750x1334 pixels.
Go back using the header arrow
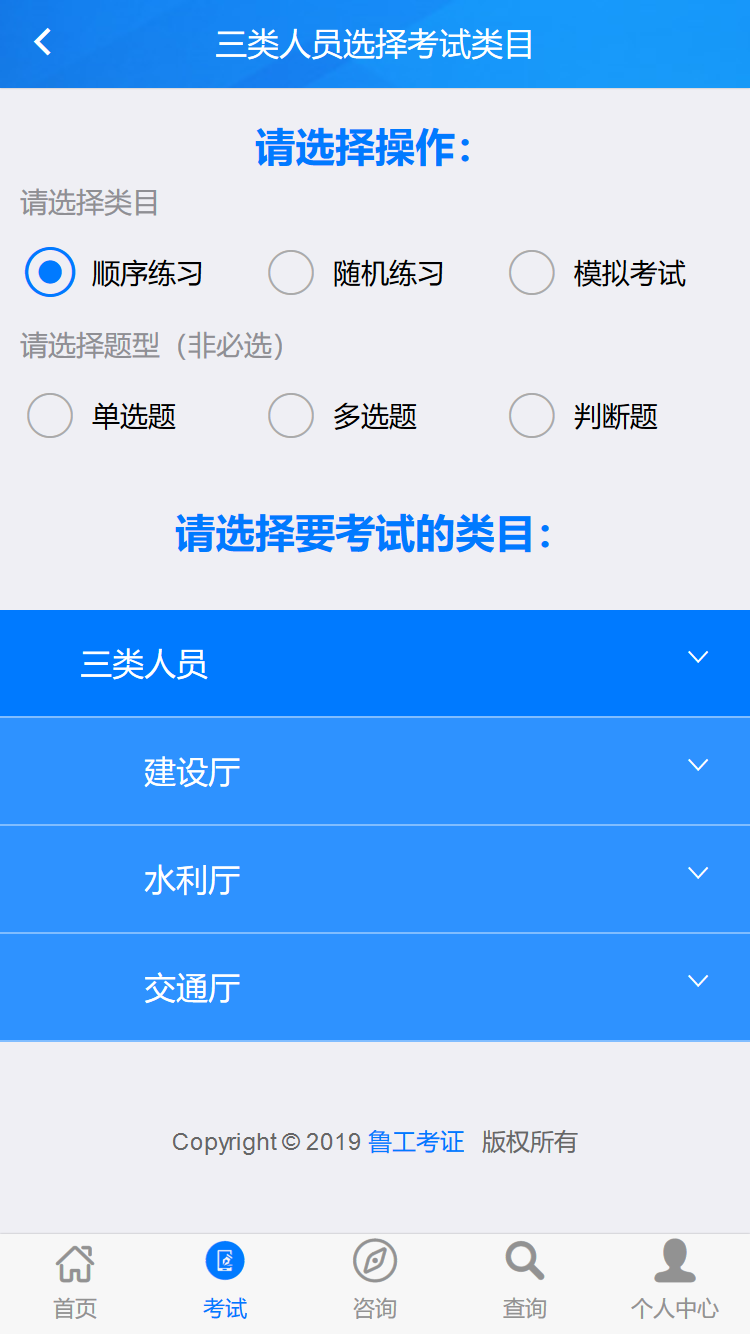[42, 42]
